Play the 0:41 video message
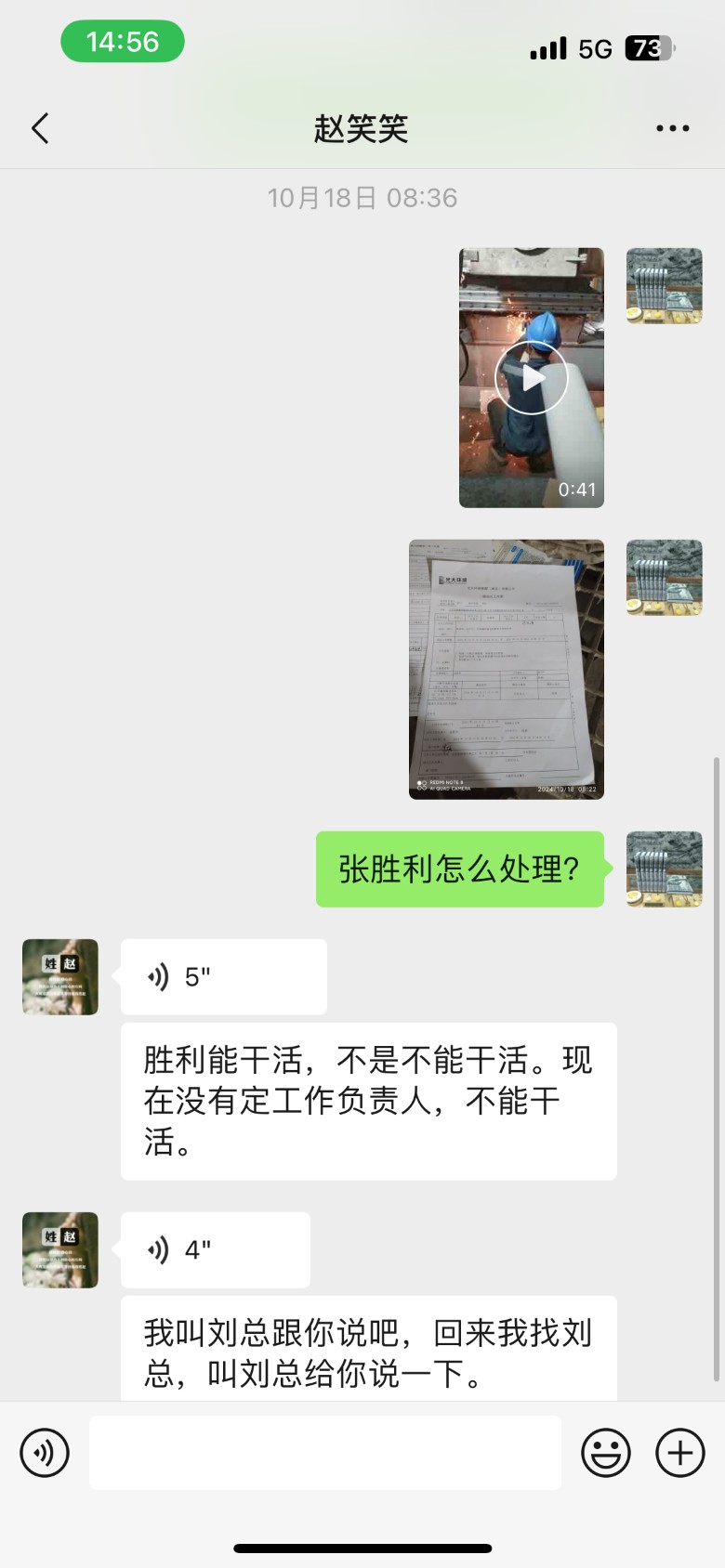 (531, 377)
